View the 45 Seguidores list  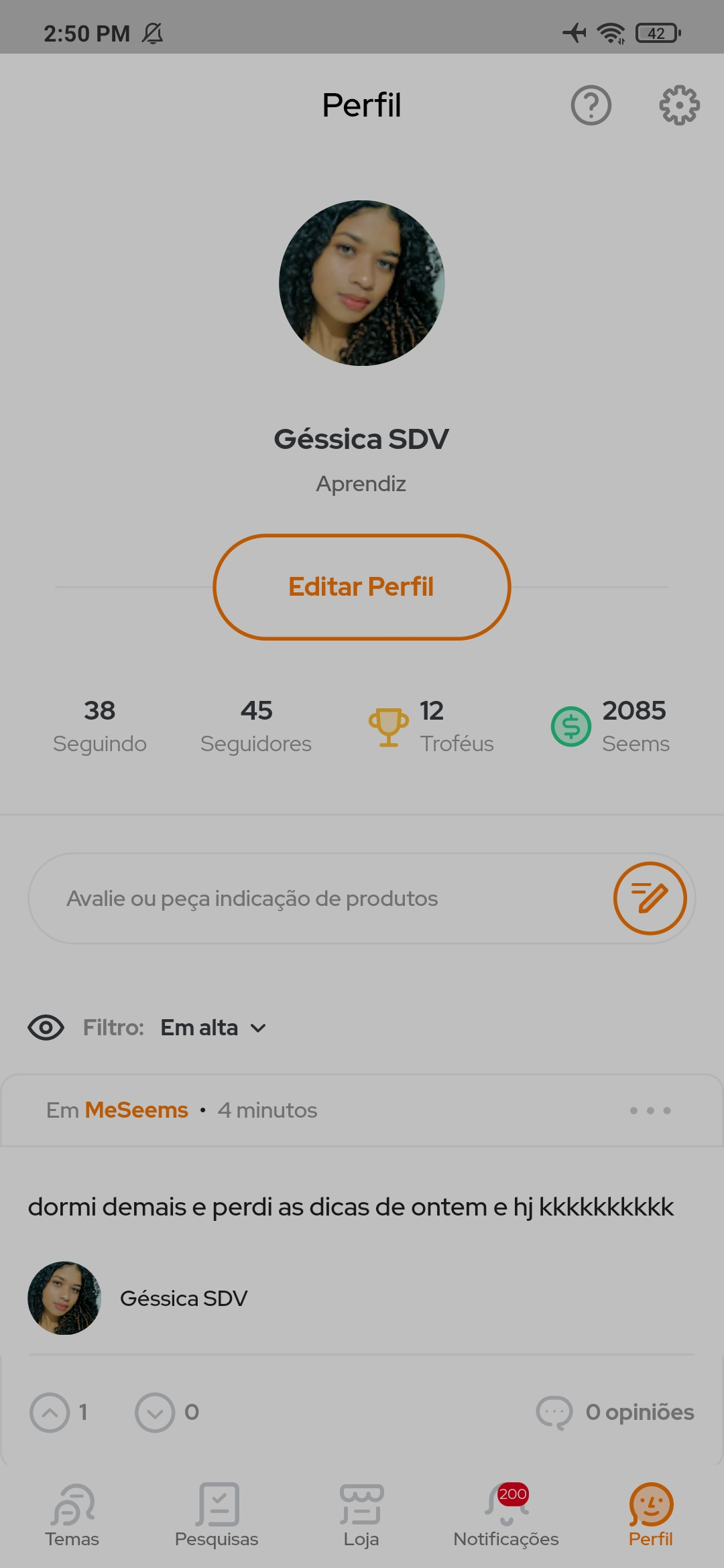click(256, 726)
